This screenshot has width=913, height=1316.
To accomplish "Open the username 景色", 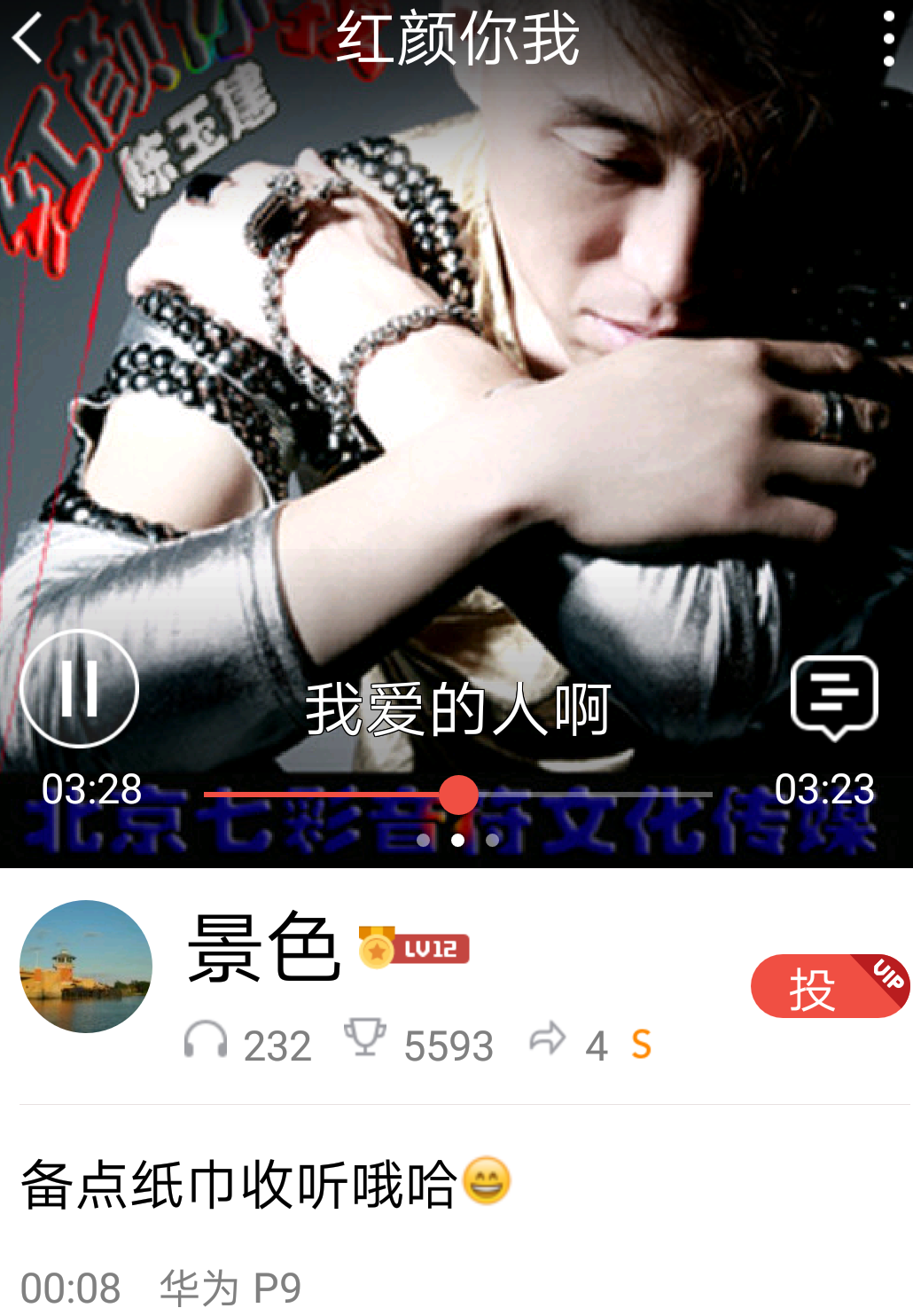I will pyautogui.click(x=264, y=949).
